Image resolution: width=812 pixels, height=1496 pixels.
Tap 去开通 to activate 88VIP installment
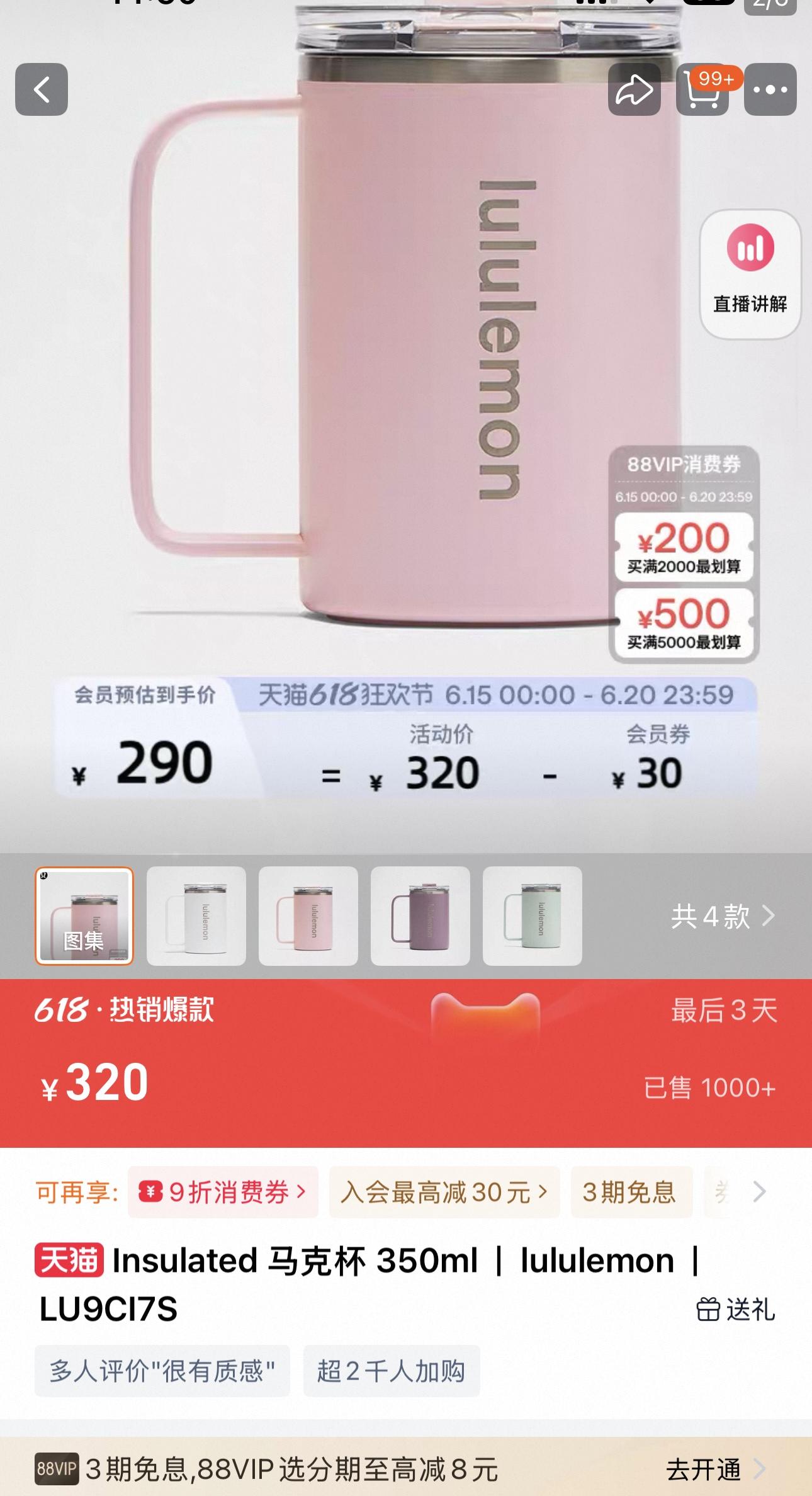point(716,1469)
